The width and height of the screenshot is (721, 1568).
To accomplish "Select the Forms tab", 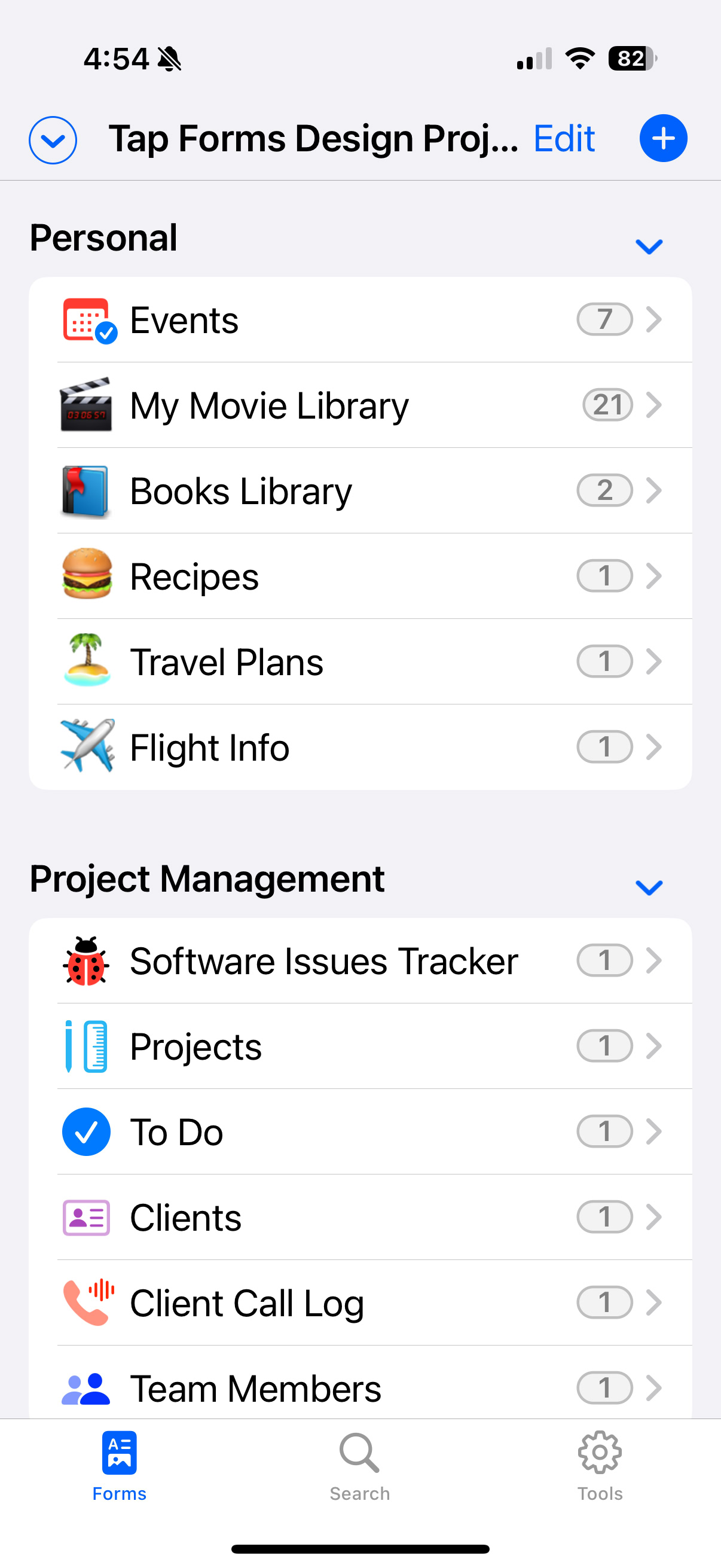I will click(119, 1466).
